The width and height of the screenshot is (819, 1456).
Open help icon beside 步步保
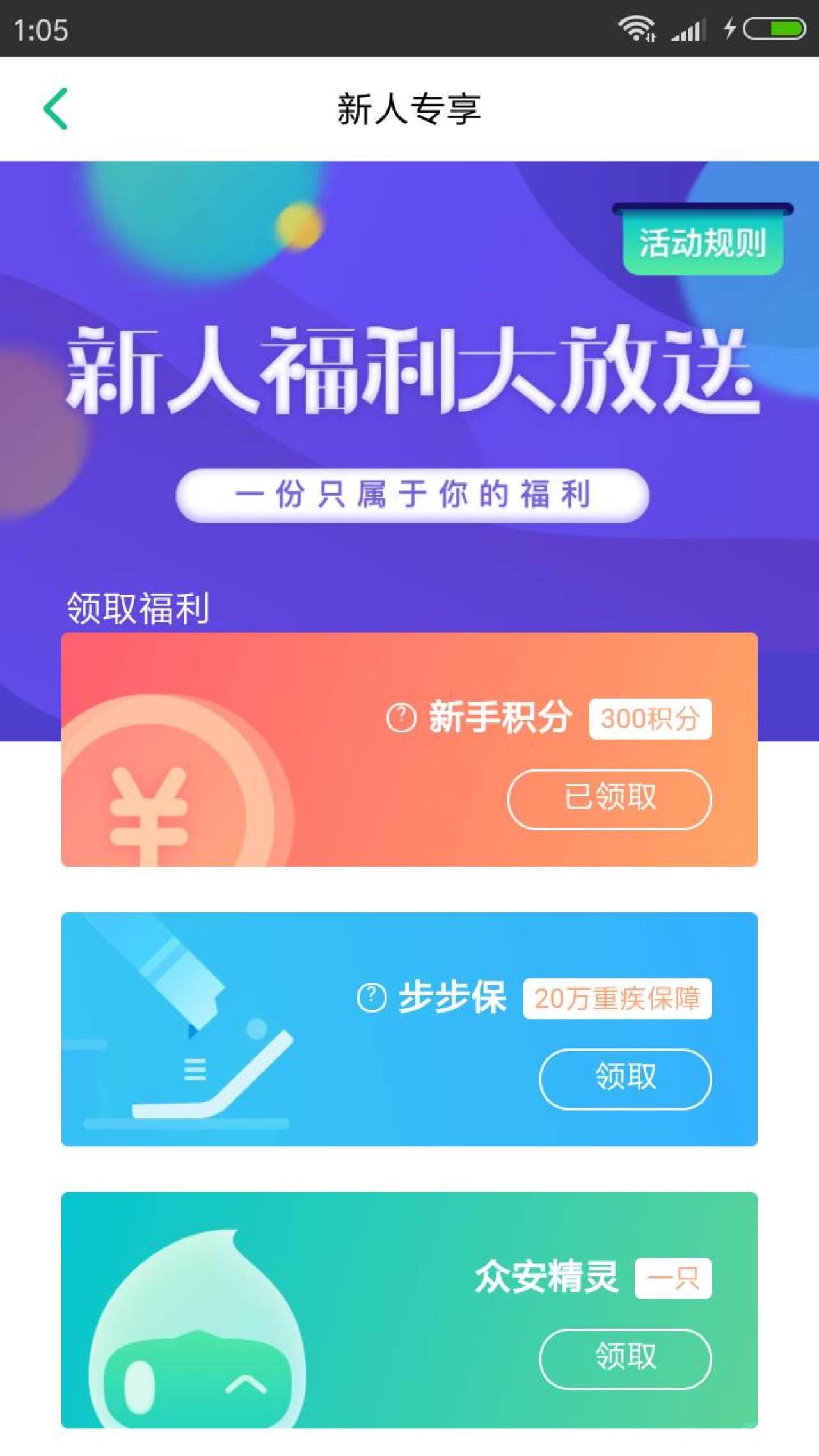[x=372, y=997]
